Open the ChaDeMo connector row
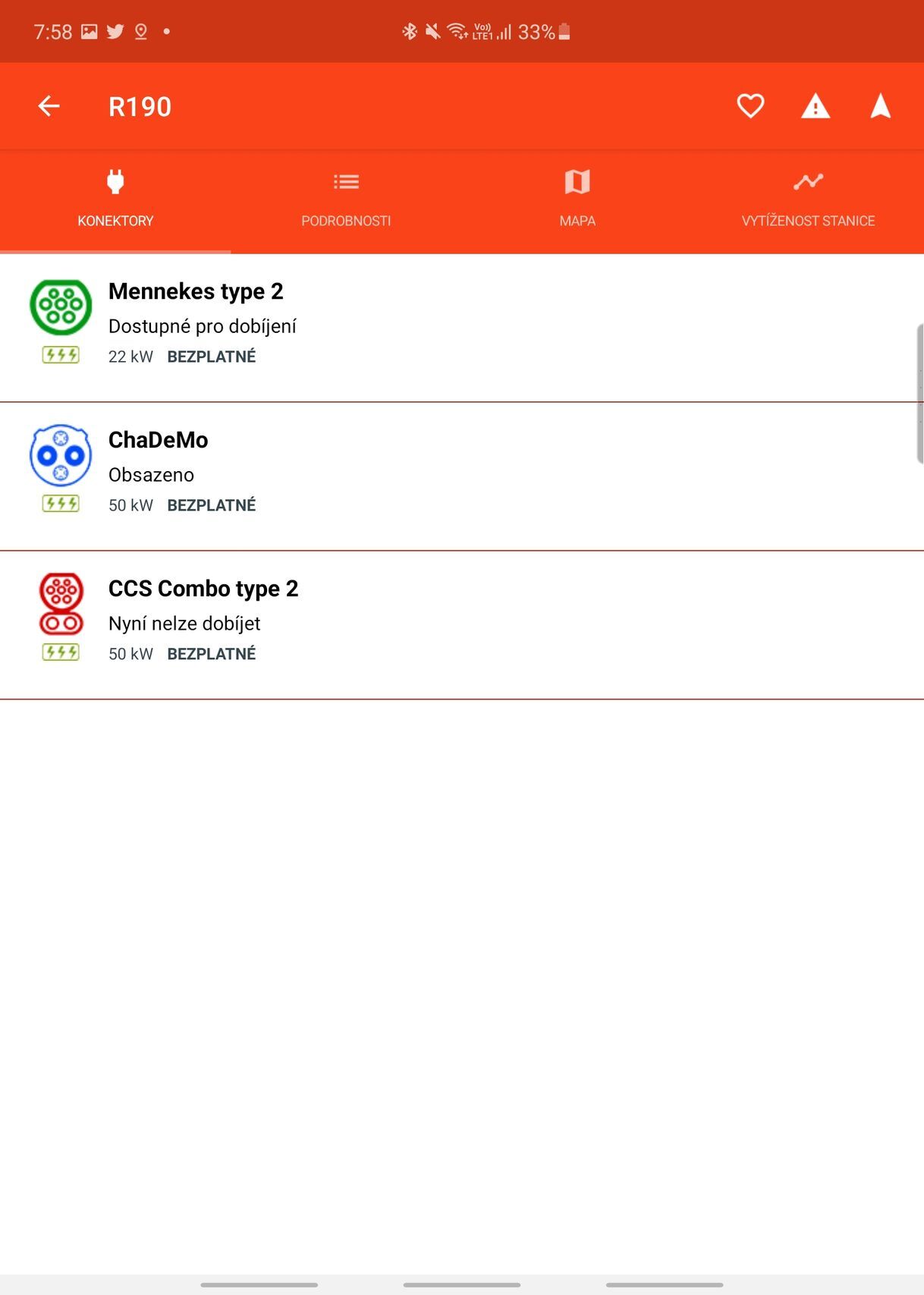 click(461, 475)
